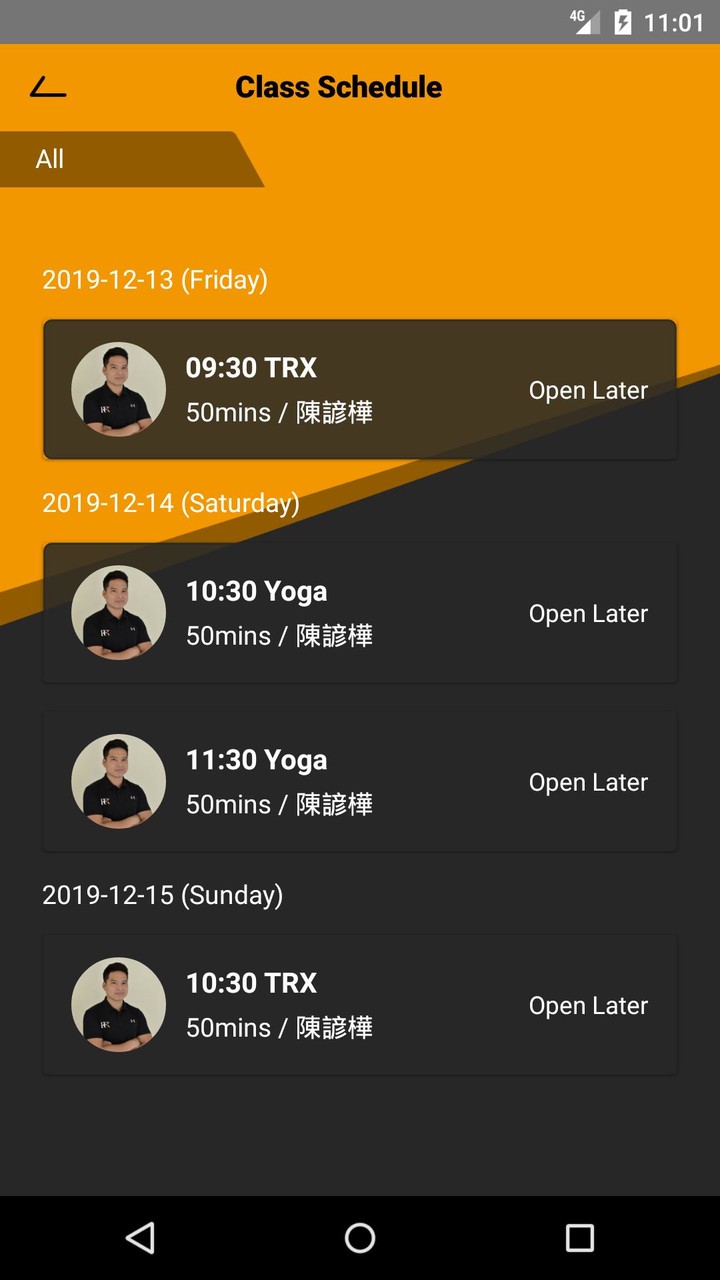720x1280 pixels.
Task: Select the 11:30 Yoga class card
Action: [360, 781]
